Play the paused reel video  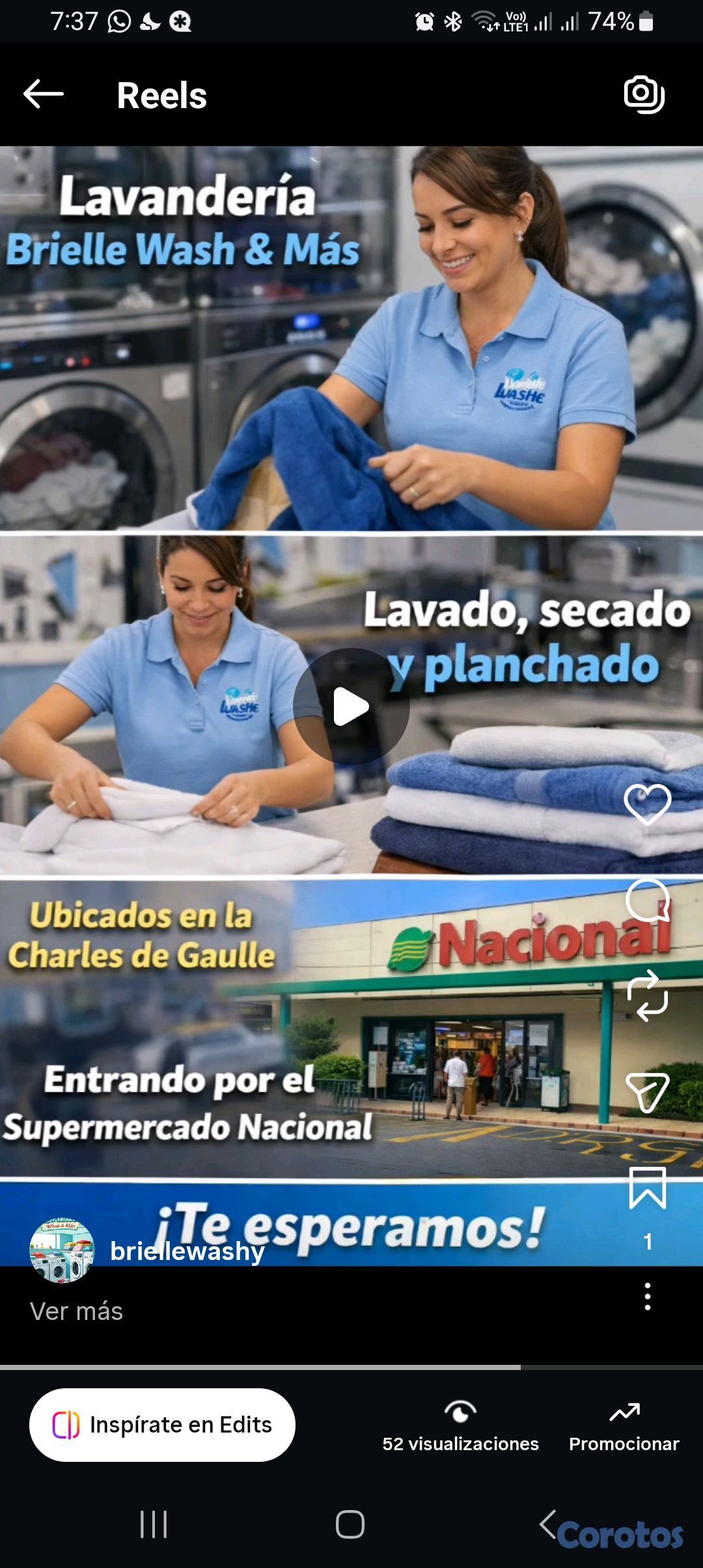[351, 707]
